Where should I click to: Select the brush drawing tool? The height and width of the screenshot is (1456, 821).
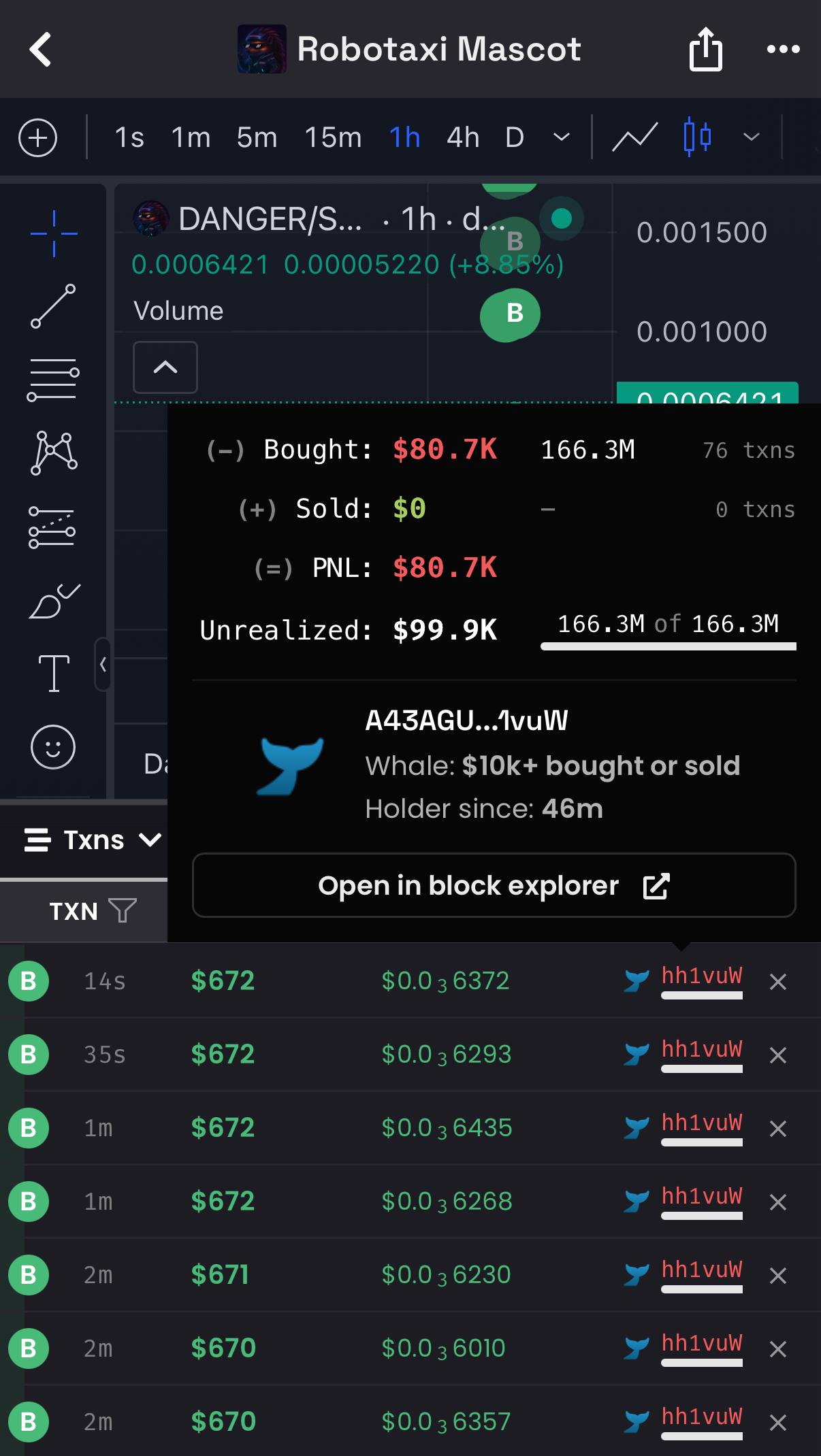(54, 601)
